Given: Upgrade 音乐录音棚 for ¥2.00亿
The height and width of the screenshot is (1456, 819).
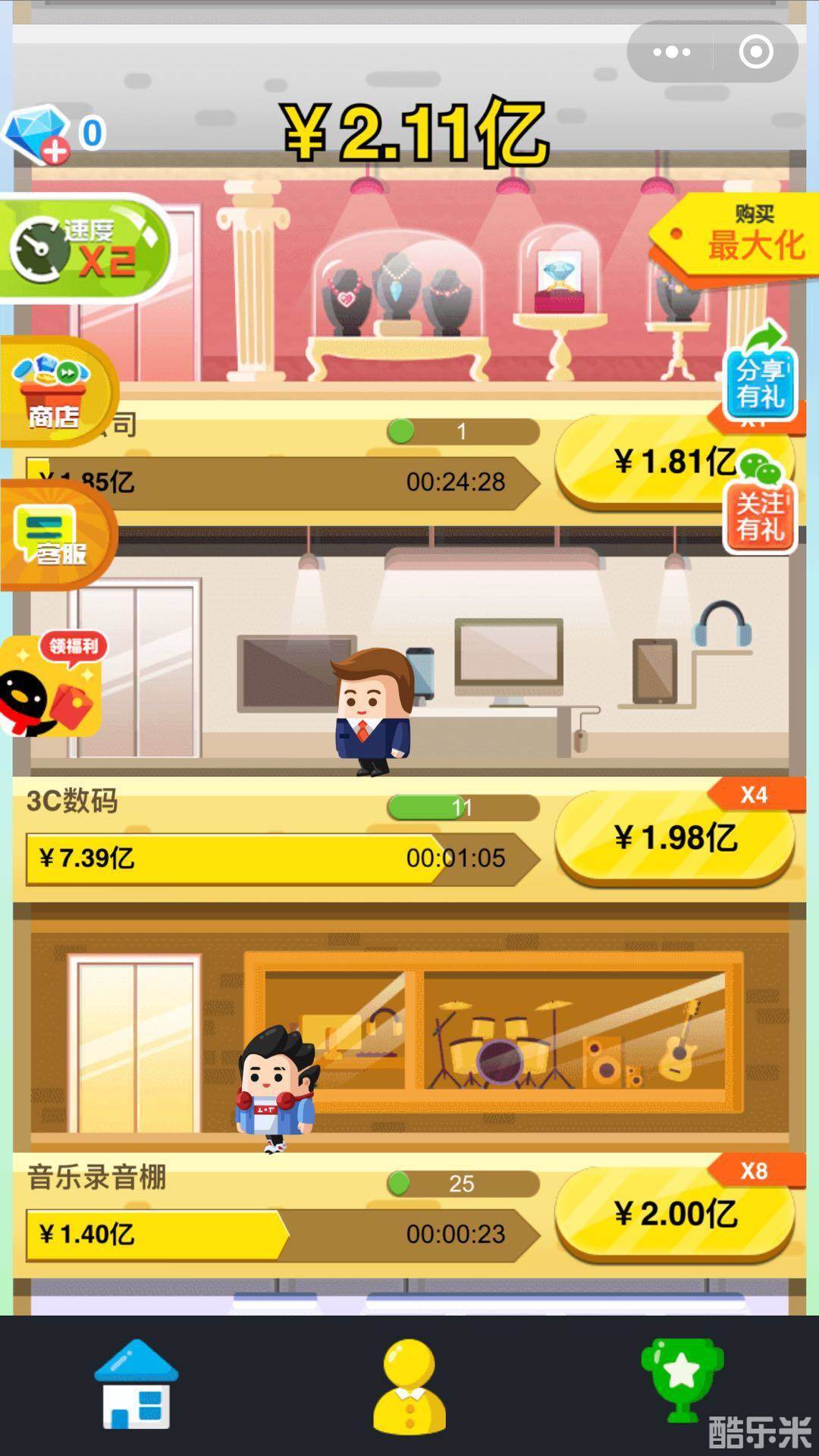Looking at the screenshot, I should click(673, 1213).
